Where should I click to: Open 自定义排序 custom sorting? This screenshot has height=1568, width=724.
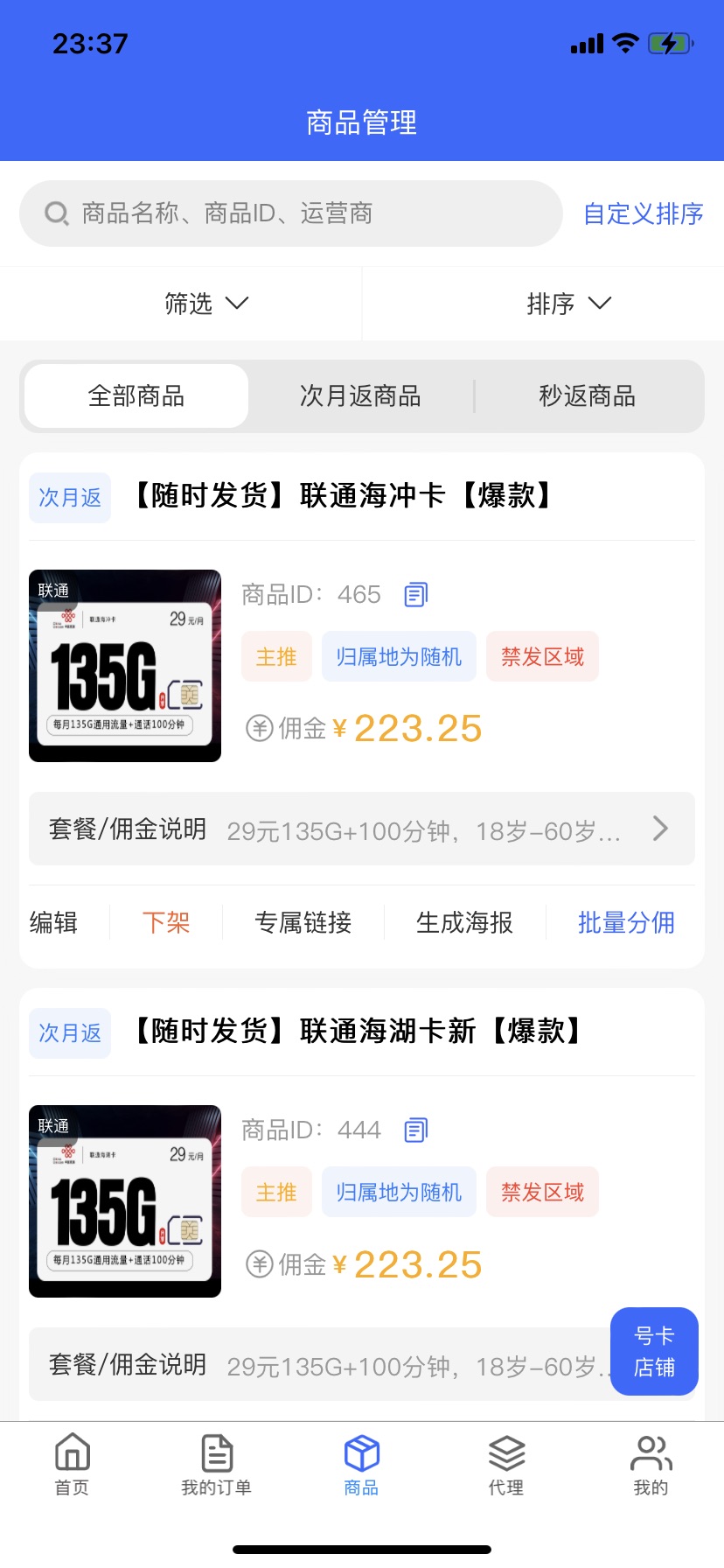point(643,213)
